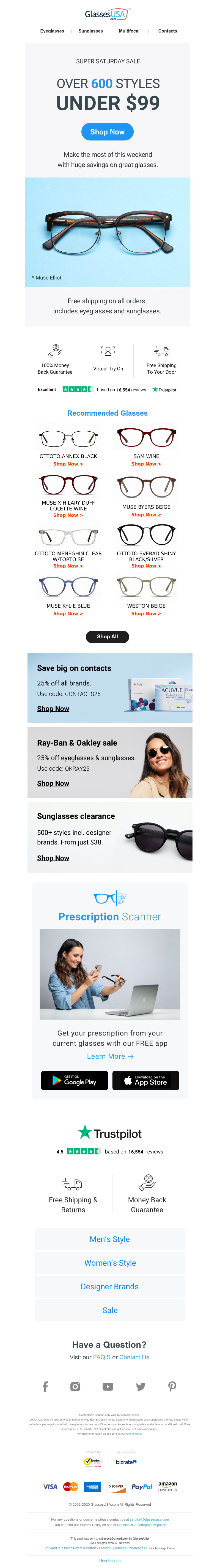
Task: Get the app on Google Play
Action: (74, 1080)
